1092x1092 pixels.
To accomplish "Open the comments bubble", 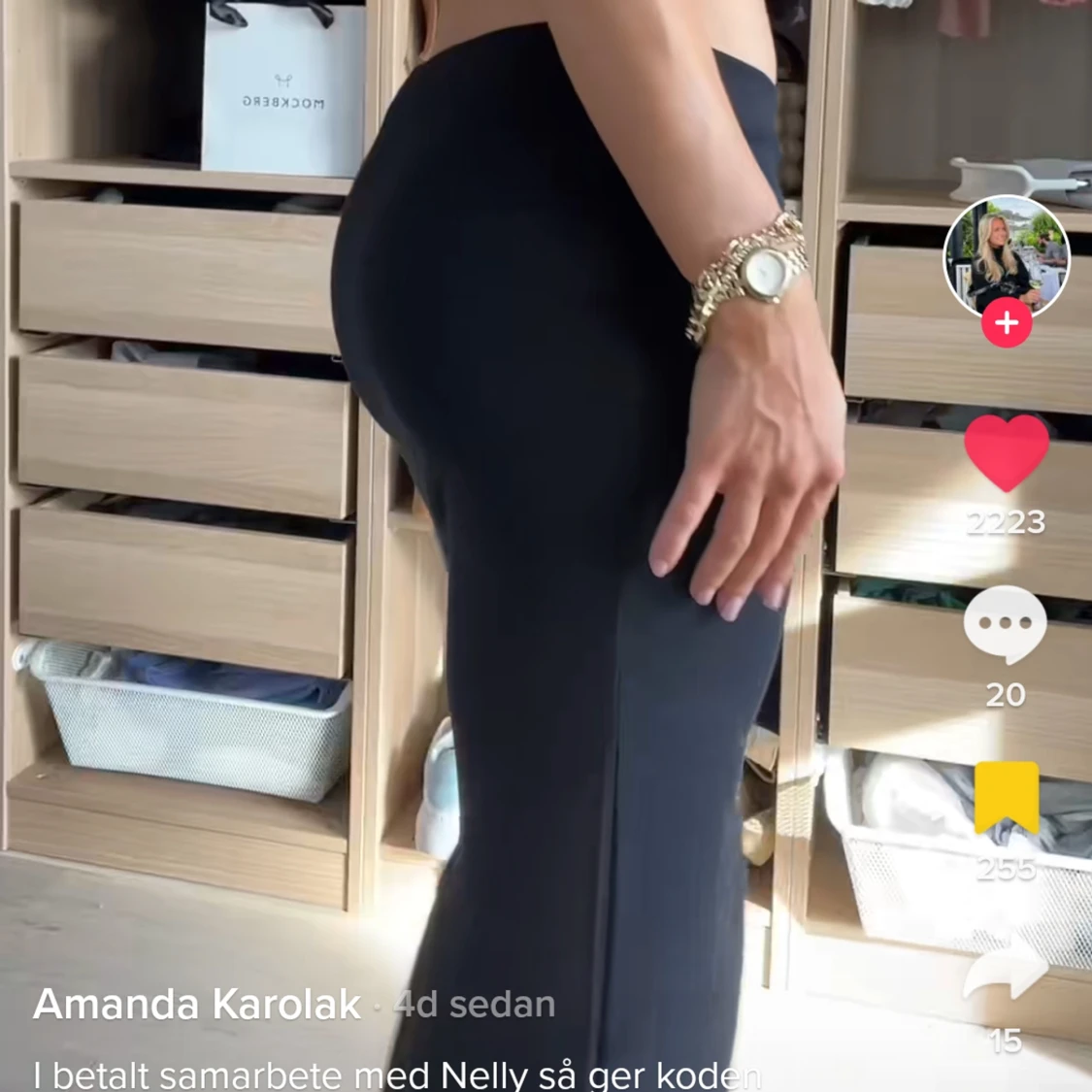I will pos(1006,624).
